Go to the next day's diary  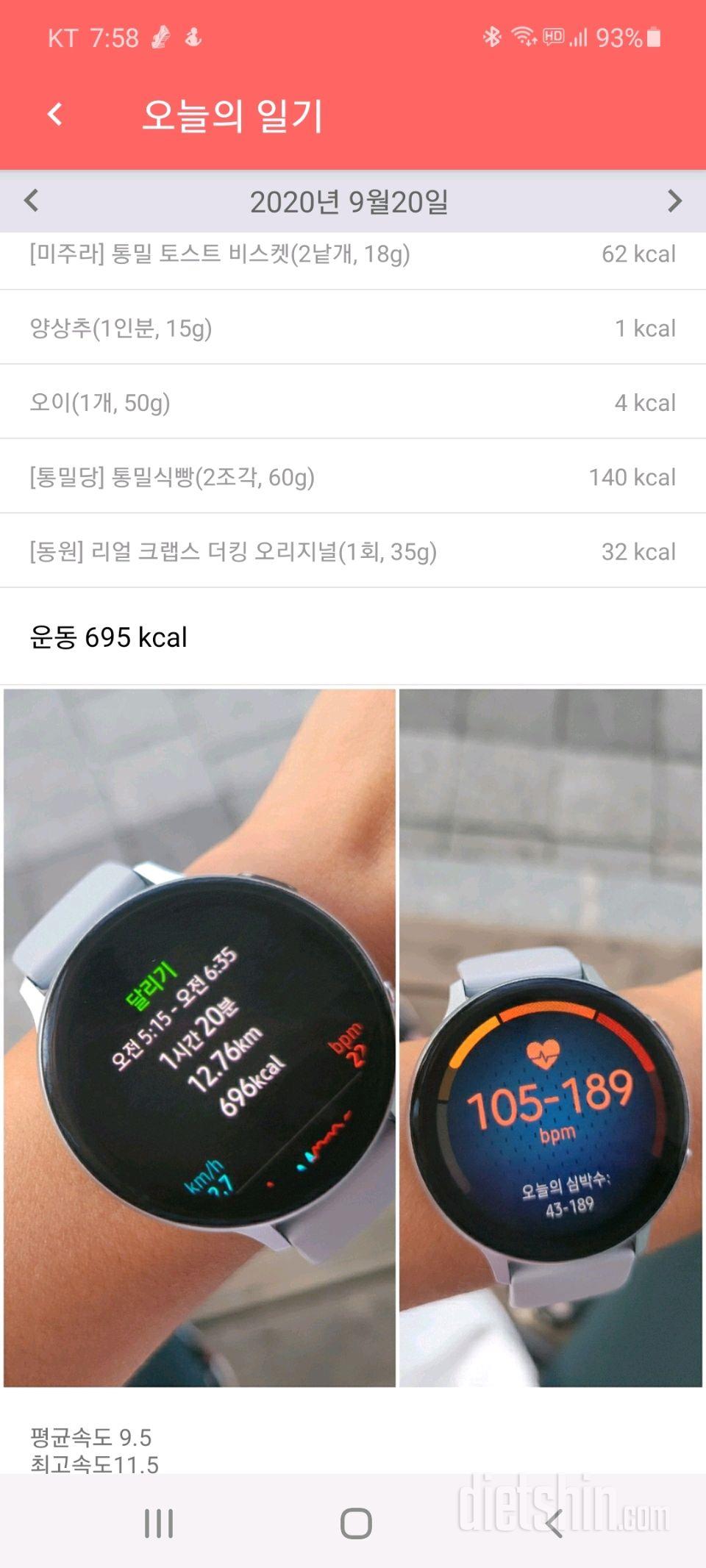[x=674, y=201]
